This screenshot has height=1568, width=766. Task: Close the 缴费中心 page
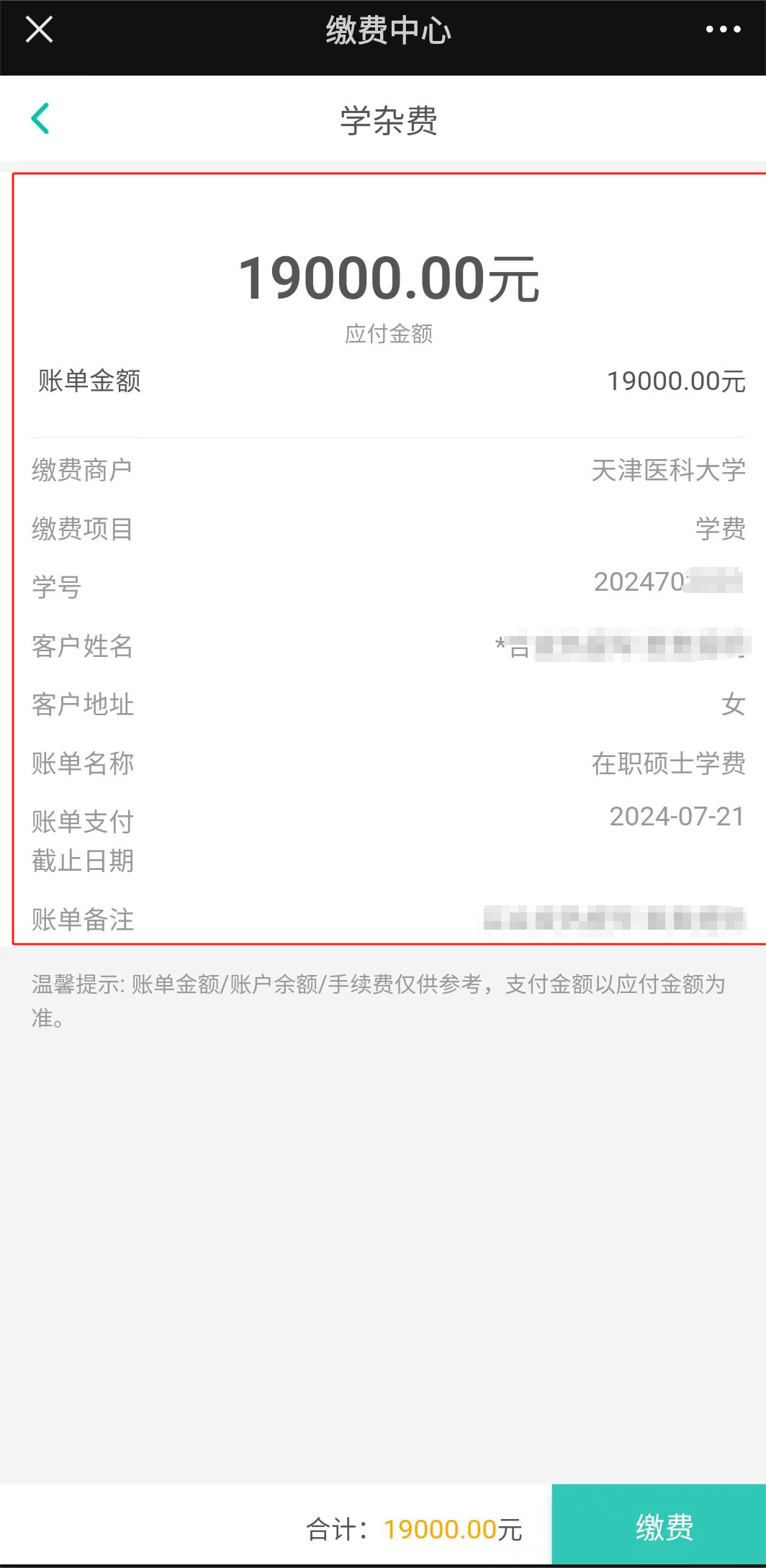point(39,30)
